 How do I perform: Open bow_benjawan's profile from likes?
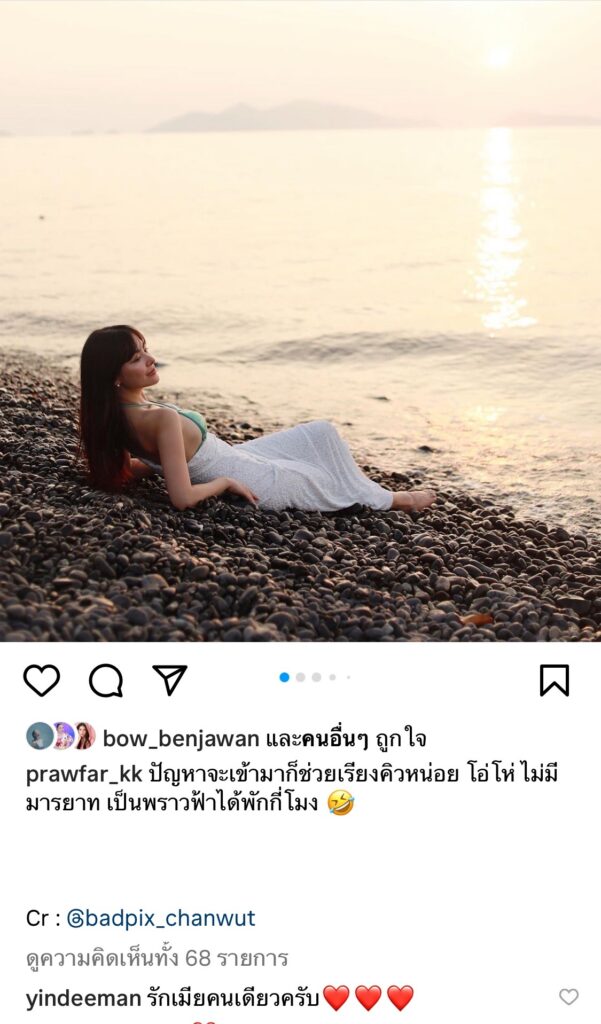(x=181, y=739)
